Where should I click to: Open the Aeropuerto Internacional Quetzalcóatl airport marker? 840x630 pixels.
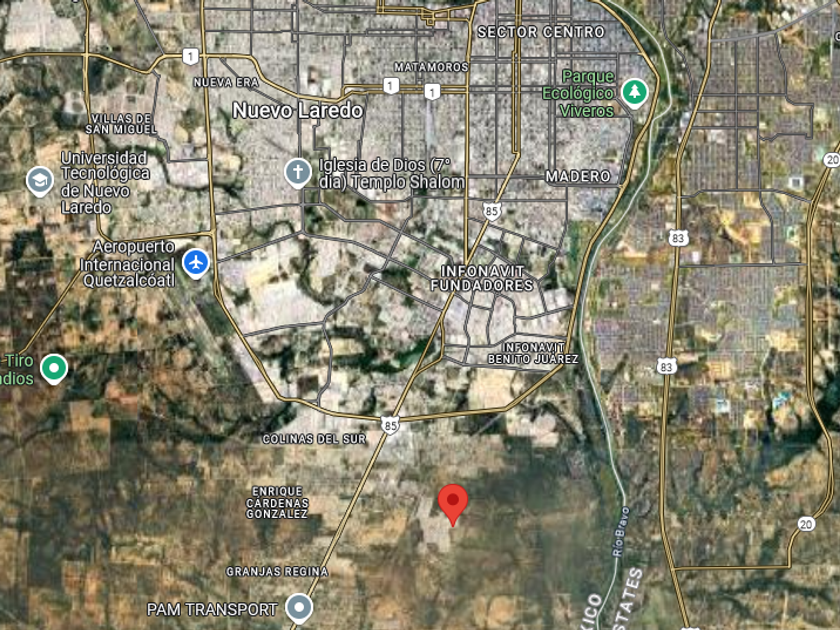coord(196,264)
